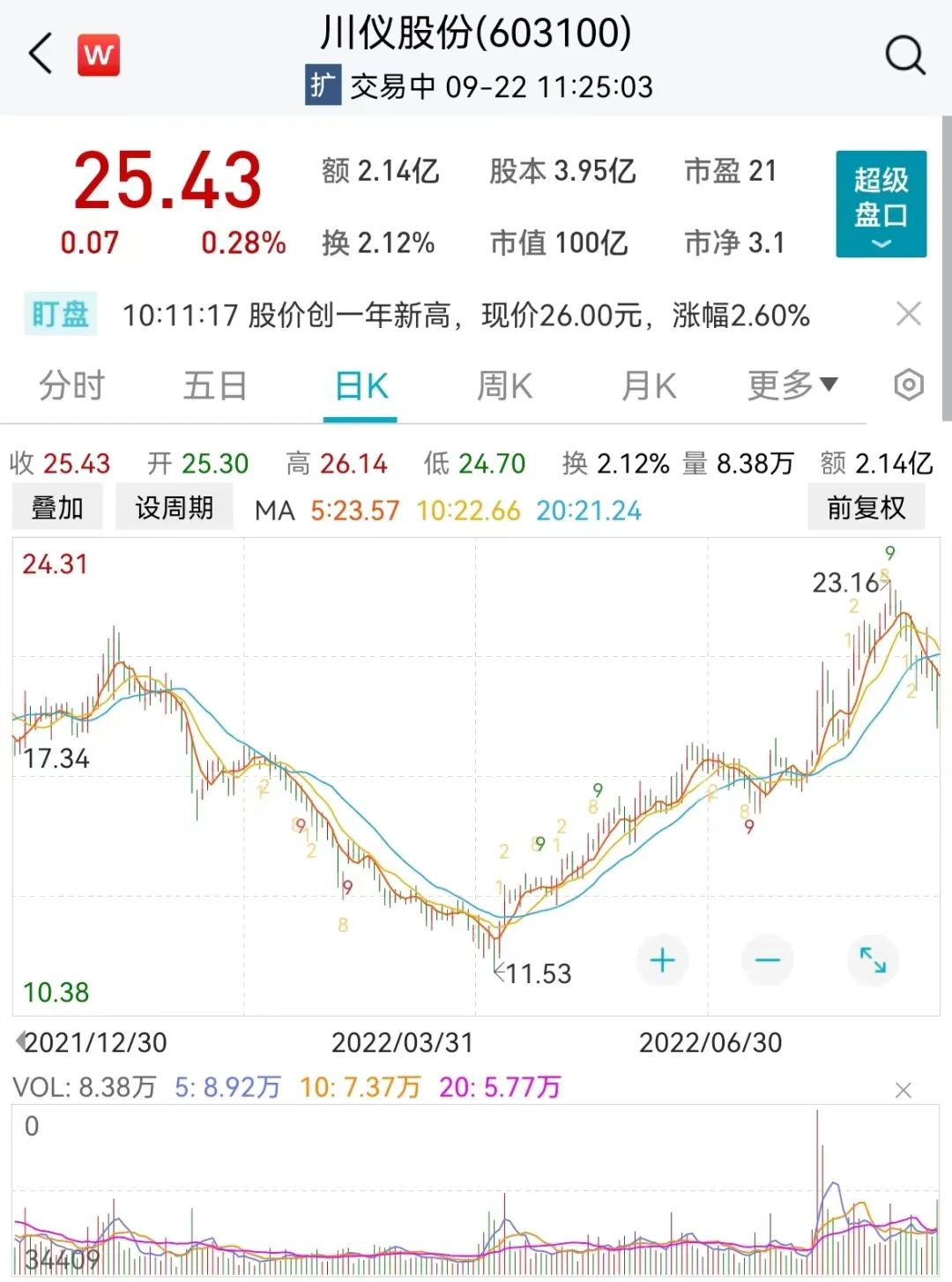952x1282 pixels.
Task: Tap the MA 5-day value 23.57
Action: [353, 510]
